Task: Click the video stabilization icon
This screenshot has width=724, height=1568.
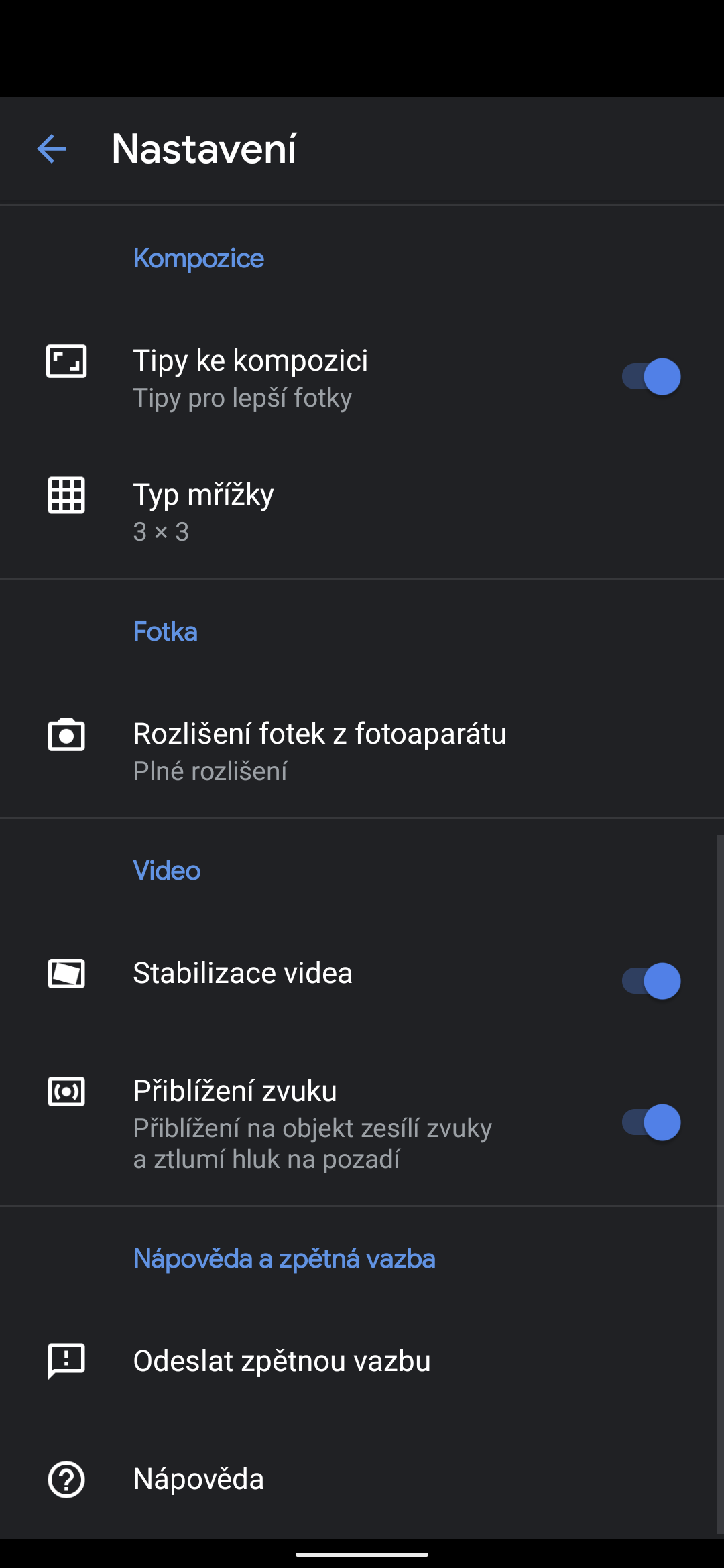Action: point(66,974)
